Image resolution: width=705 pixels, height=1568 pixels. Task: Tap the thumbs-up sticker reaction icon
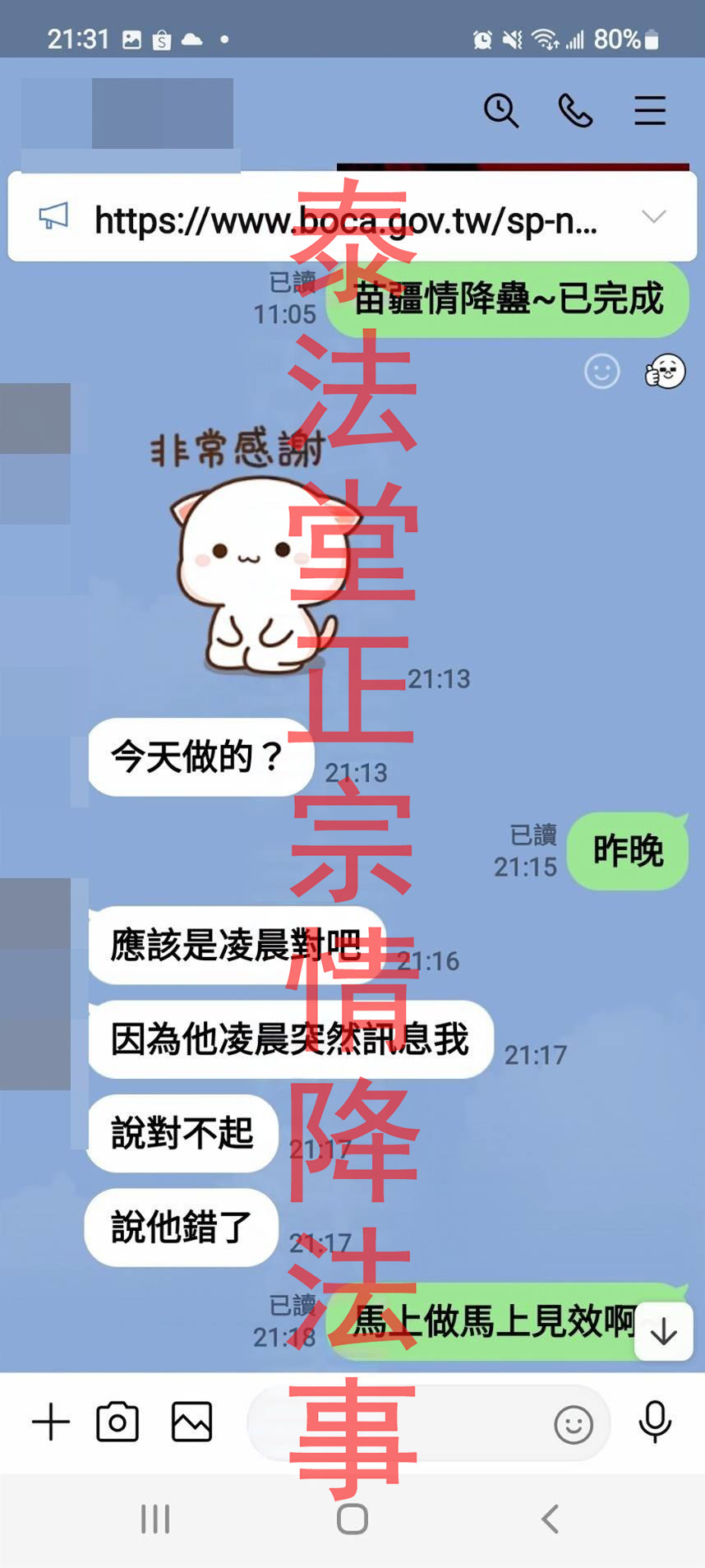point(665,372)
